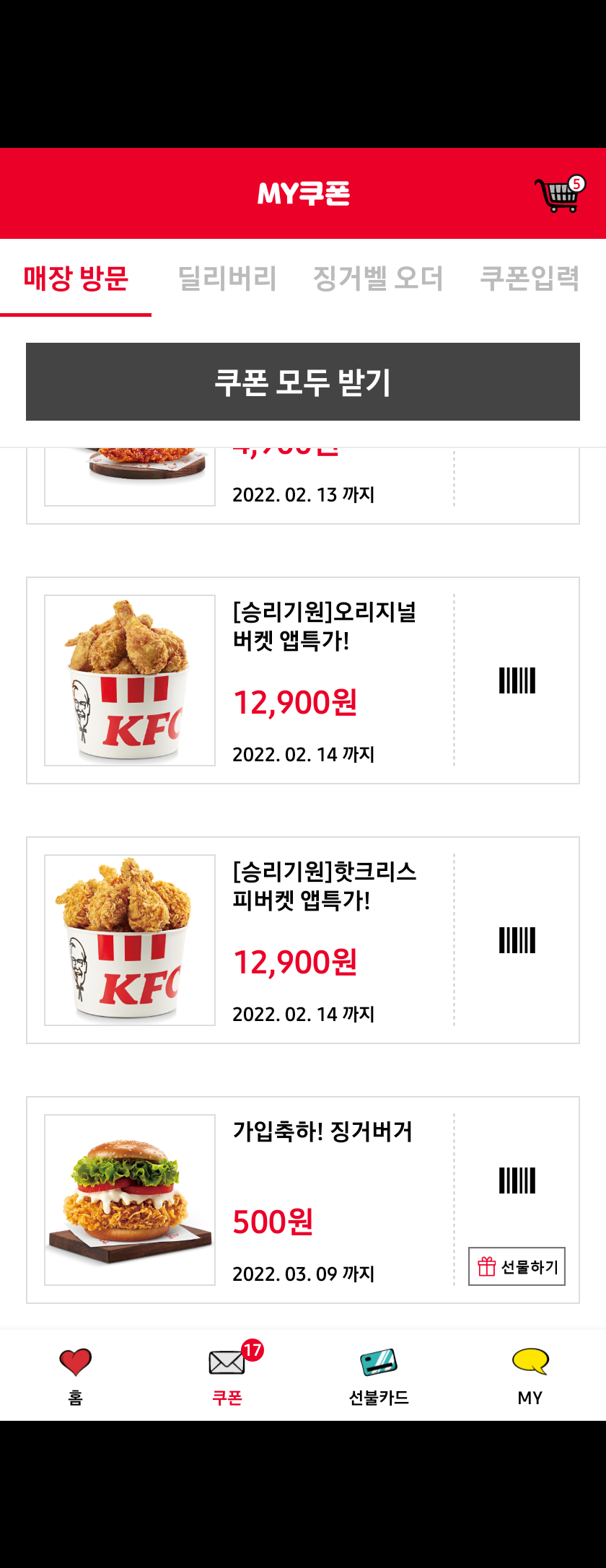Open the shopping cart icon
Screen dimensions: 606x1568
pyautogui.click(x=558, y=195)
